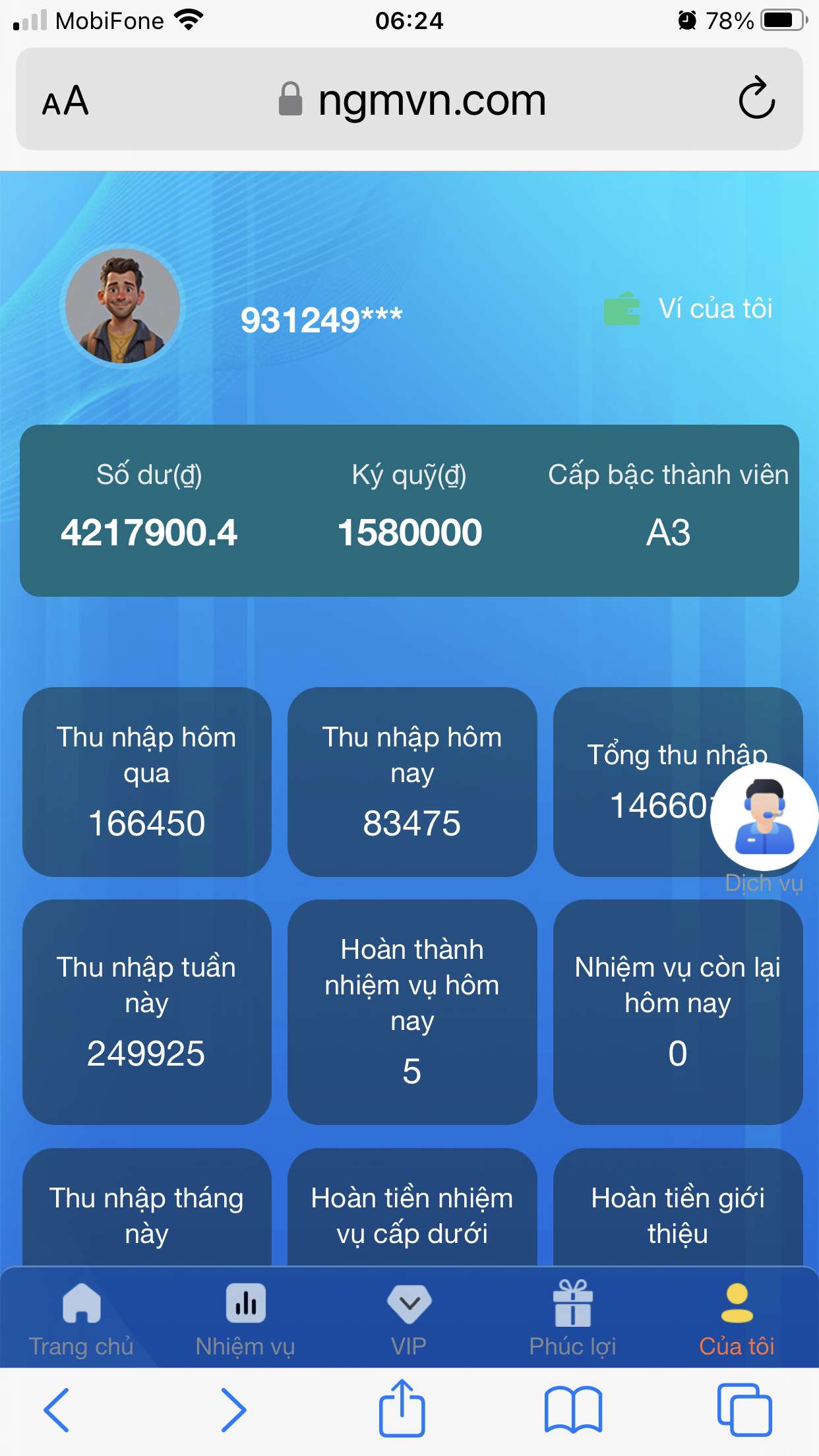Go forward to next page
The width and height of the screenshot is (819, 1456).
(233, 1410)
